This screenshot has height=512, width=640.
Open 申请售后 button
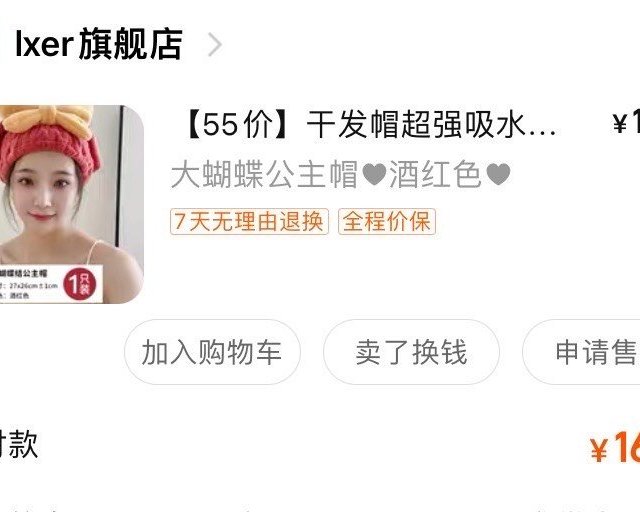(590, 352)
